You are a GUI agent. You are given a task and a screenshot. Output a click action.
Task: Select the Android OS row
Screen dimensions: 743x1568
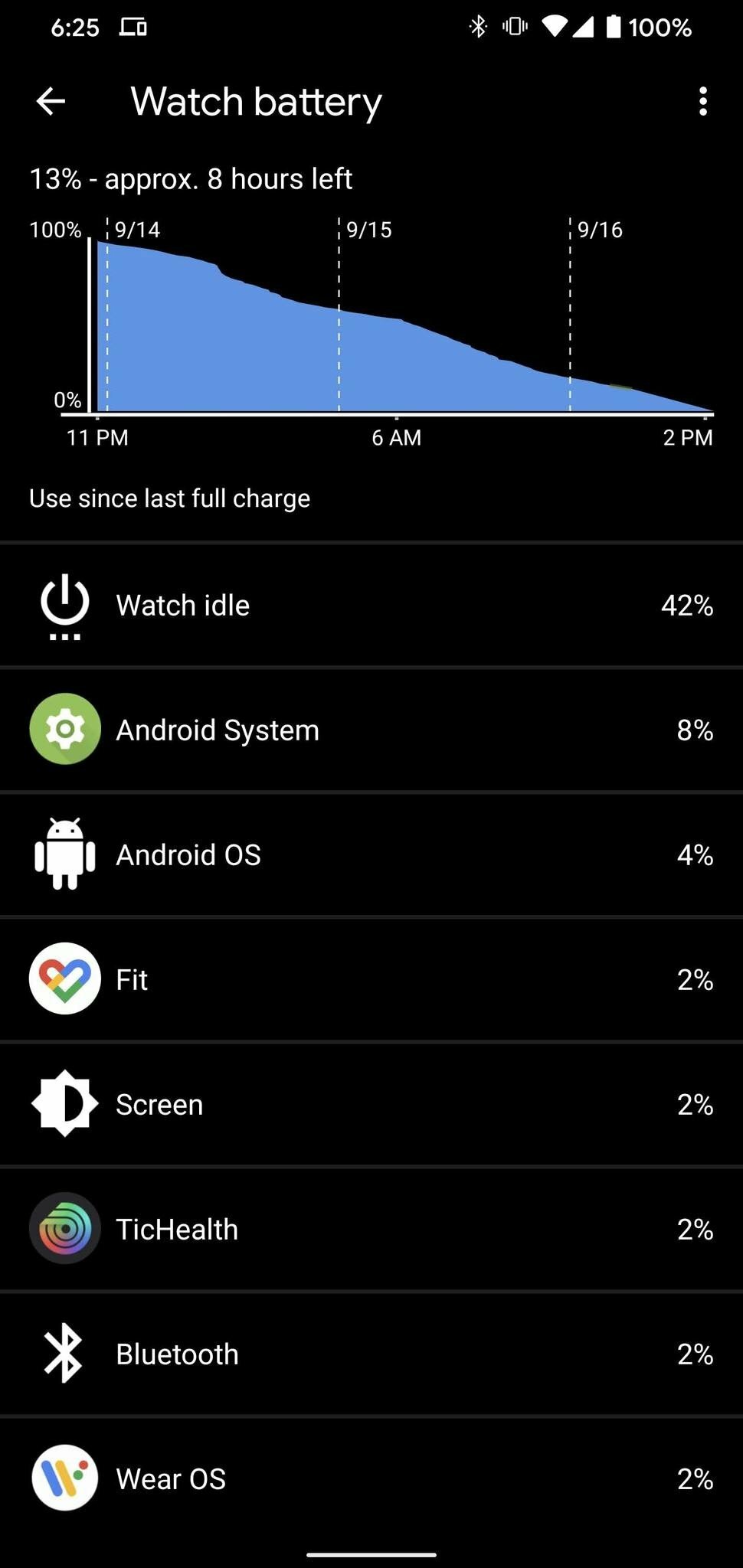pyautogui.click(x=371, y=854)
